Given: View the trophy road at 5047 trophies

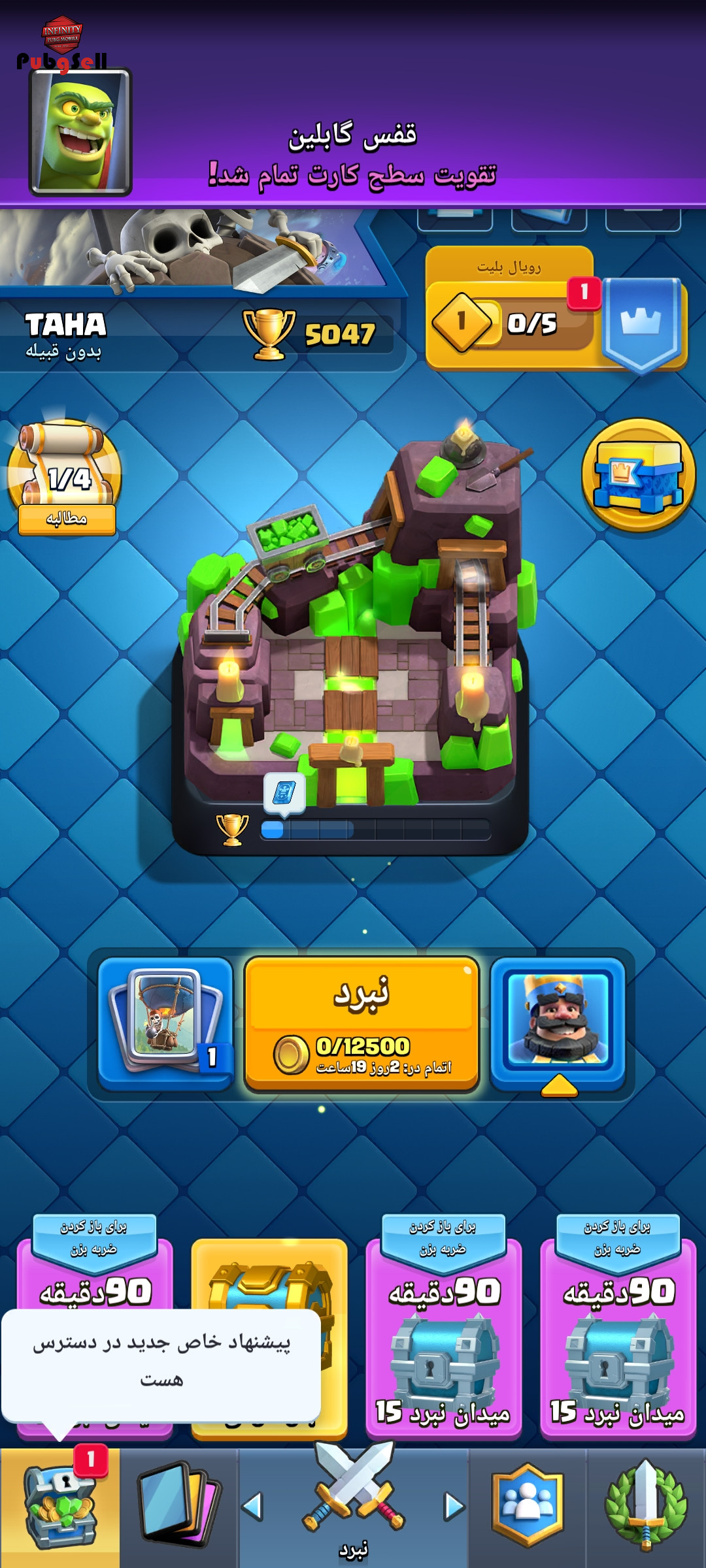Looking at the screenshot, I should pyautogui.click(x=318, y=335).
